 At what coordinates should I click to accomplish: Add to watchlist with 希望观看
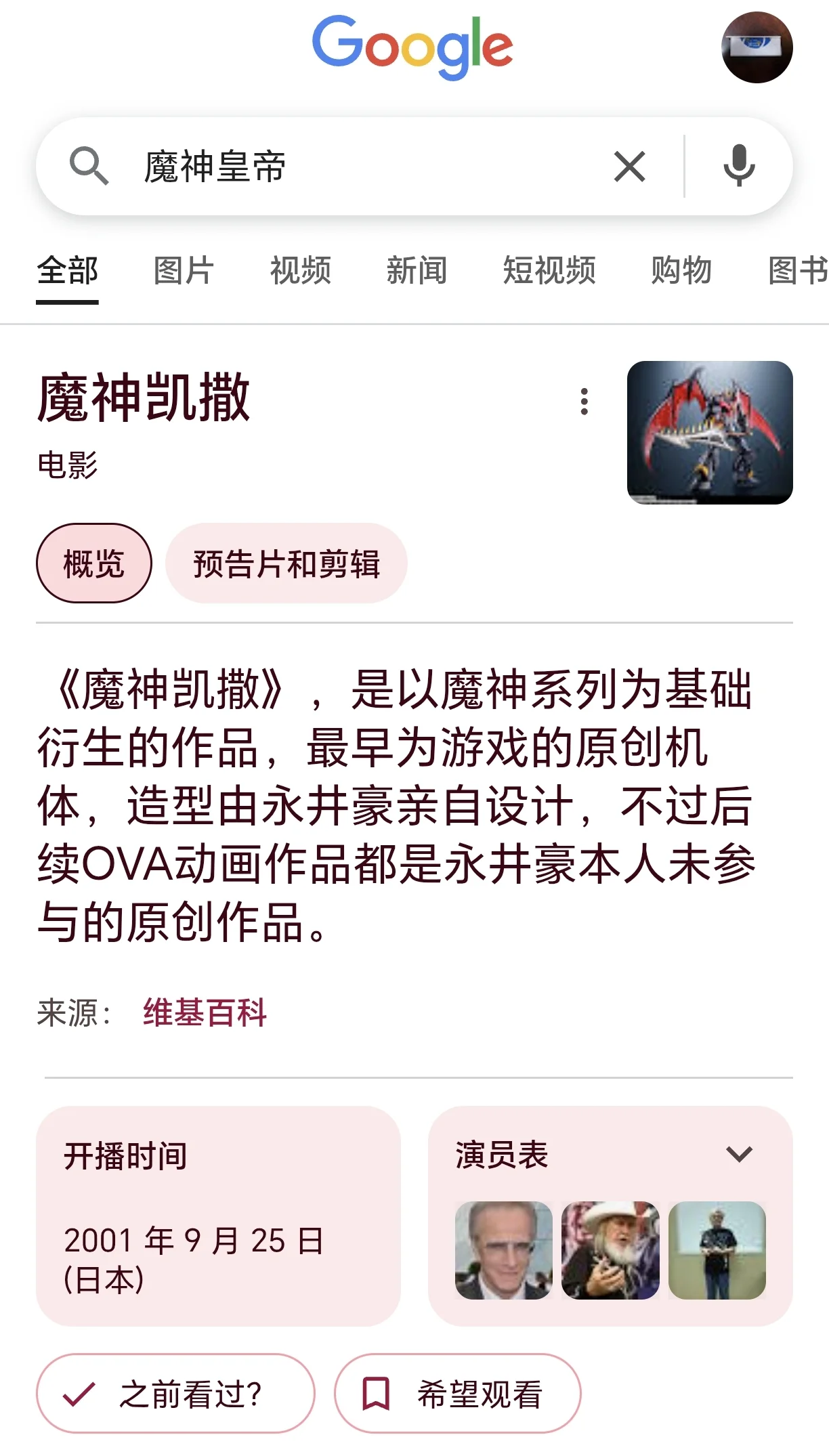pyautogui.click(x=458, y=1394)
